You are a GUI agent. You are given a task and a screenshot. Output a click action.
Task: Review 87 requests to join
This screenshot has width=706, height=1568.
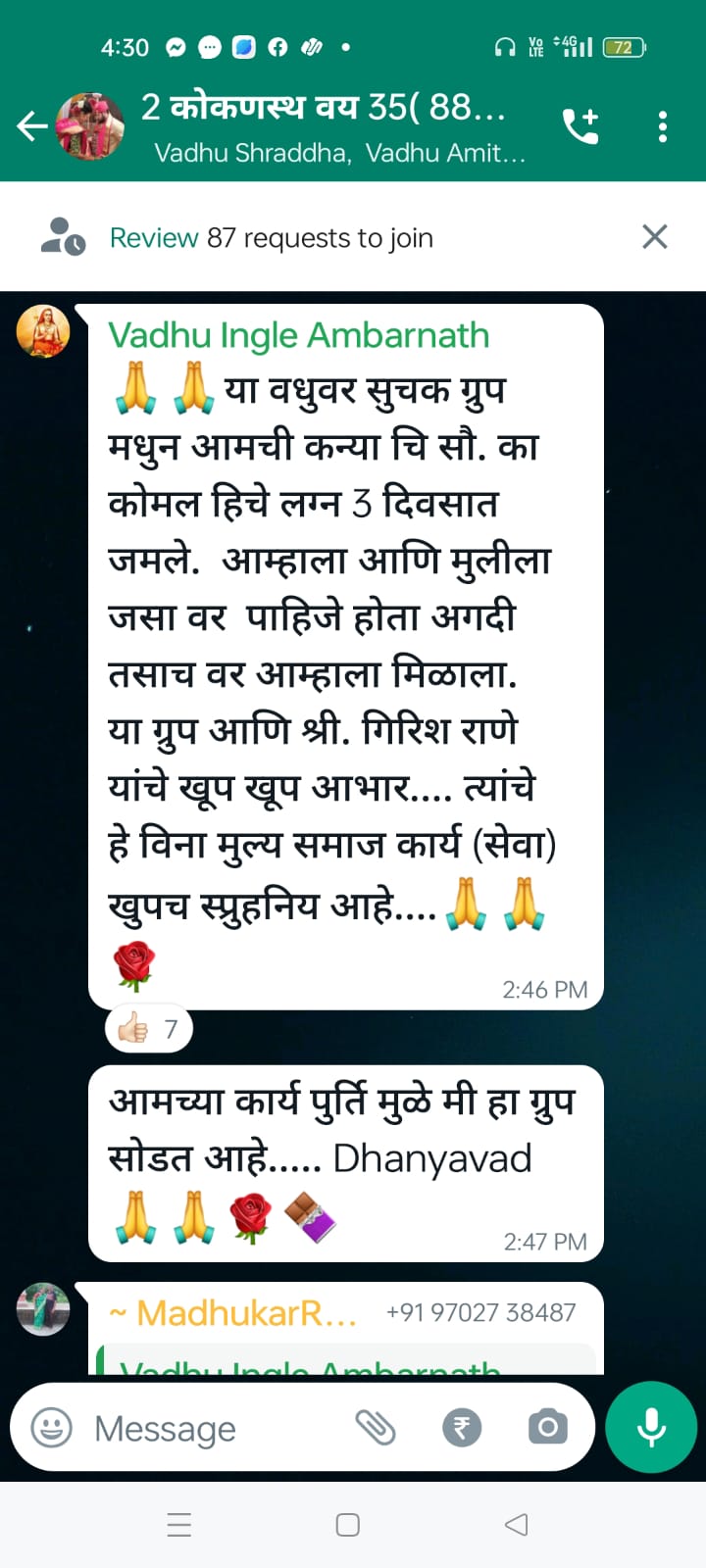(271, 238)
